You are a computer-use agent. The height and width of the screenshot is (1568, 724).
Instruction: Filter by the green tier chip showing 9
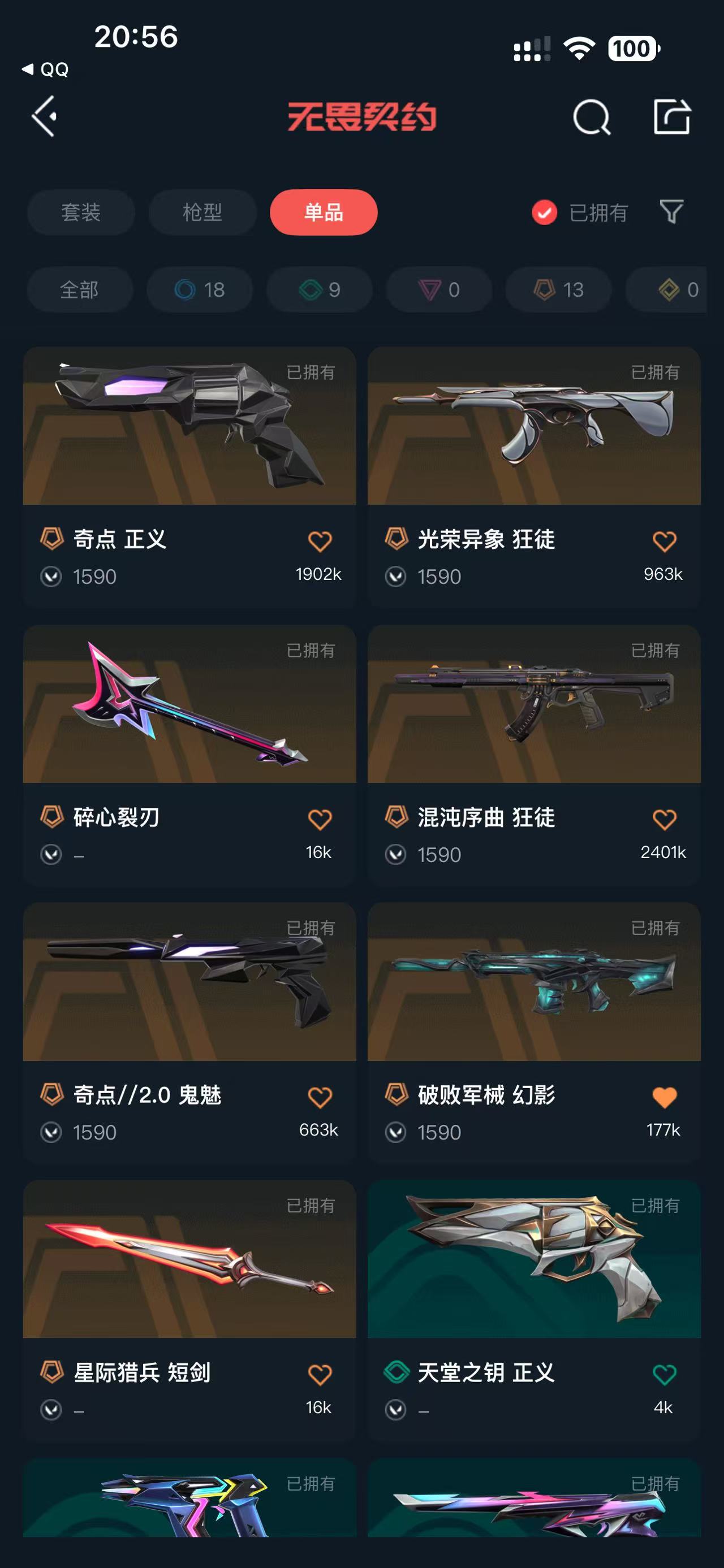[320, 290]
